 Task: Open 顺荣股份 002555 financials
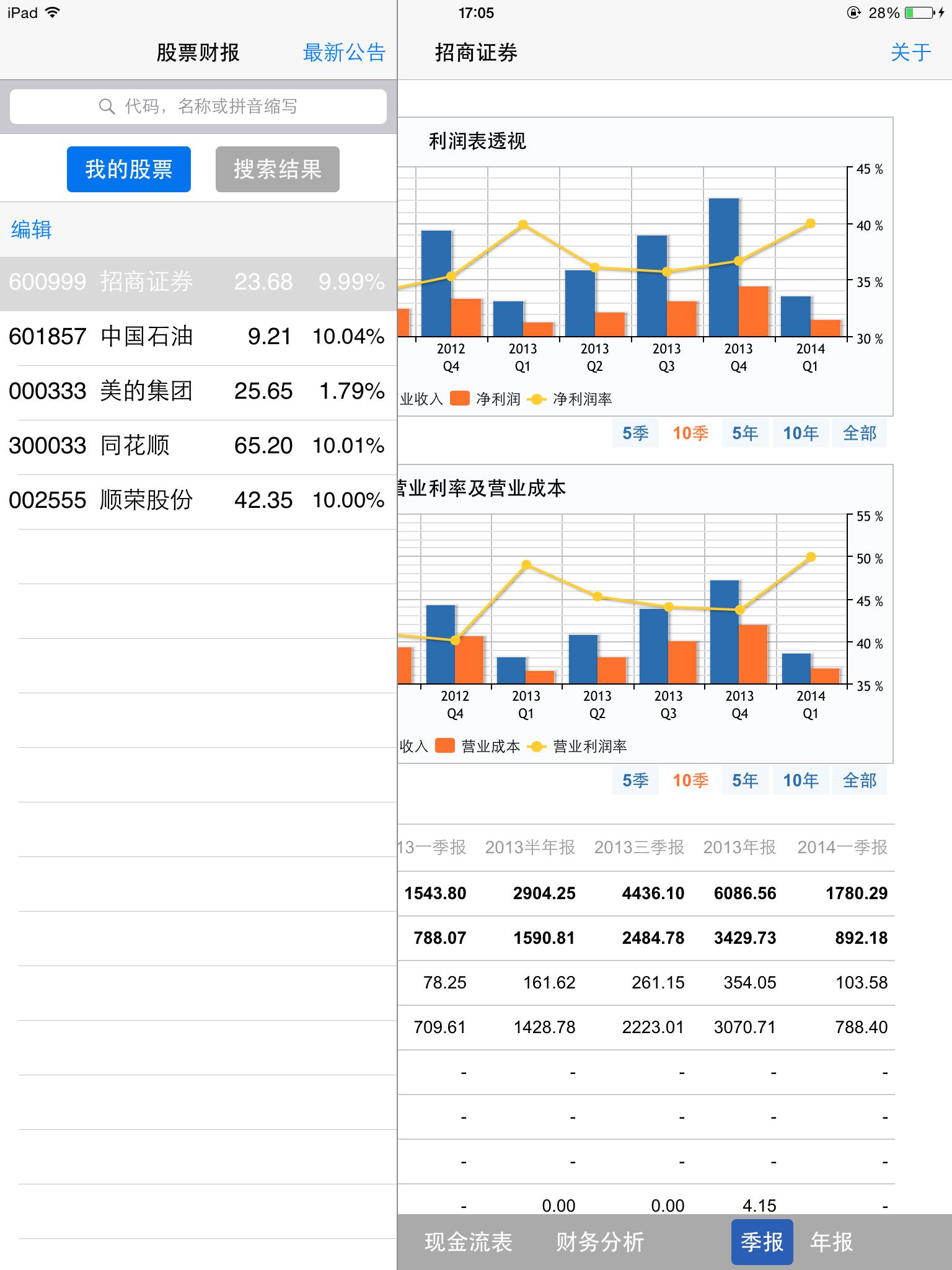pyautogui.click(x=197, y=500)
